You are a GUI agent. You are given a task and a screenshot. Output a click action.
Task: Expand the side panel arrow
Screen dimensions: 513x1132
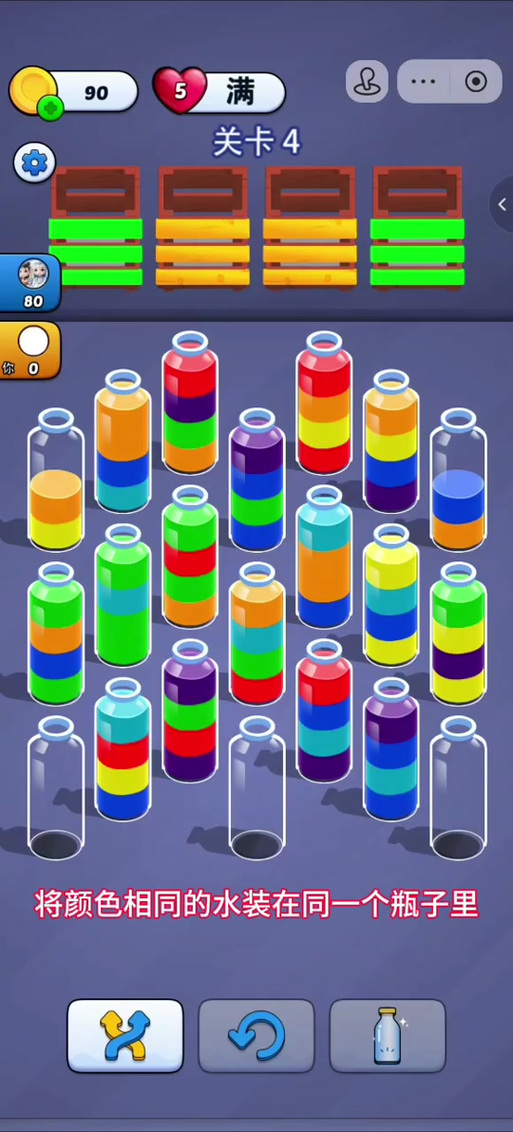click(x=502, y=204)
